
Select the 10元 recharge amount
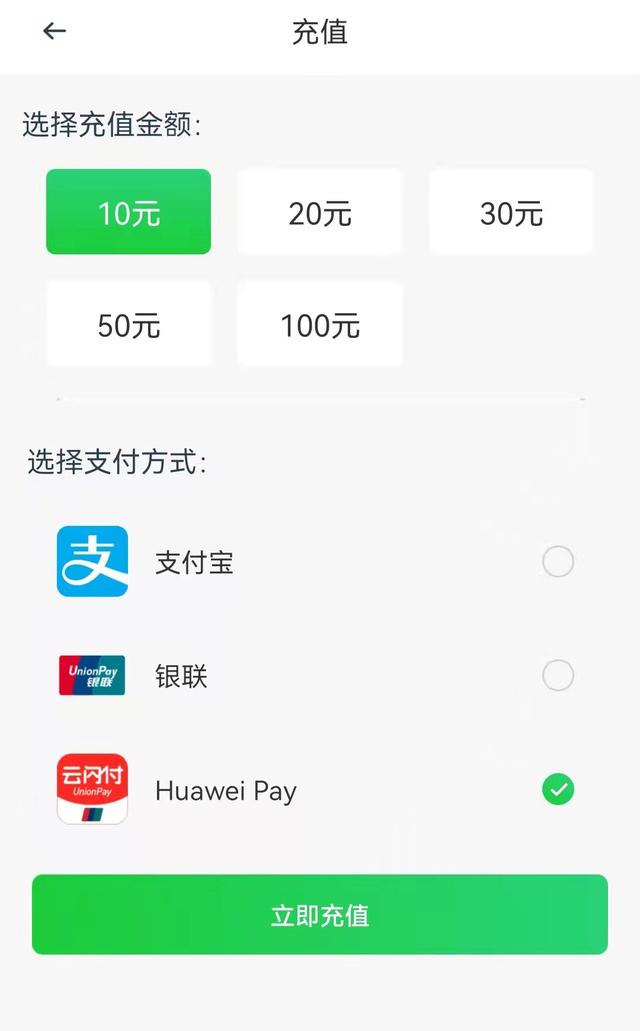128,212
